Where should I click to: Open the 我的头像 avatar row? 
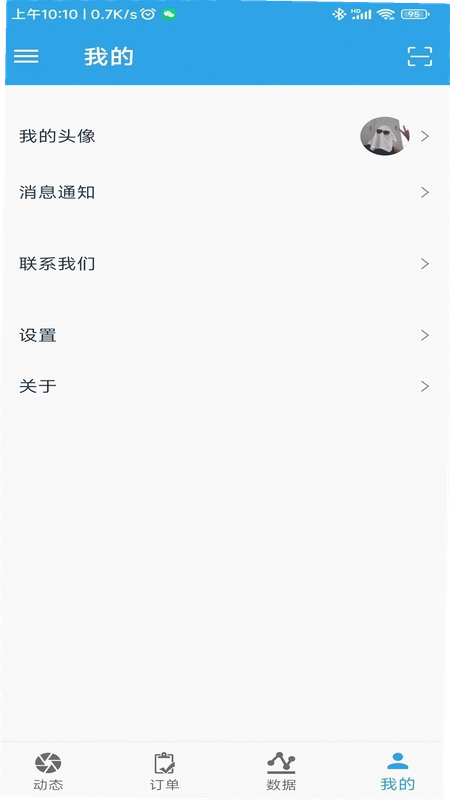pos(224,136)
